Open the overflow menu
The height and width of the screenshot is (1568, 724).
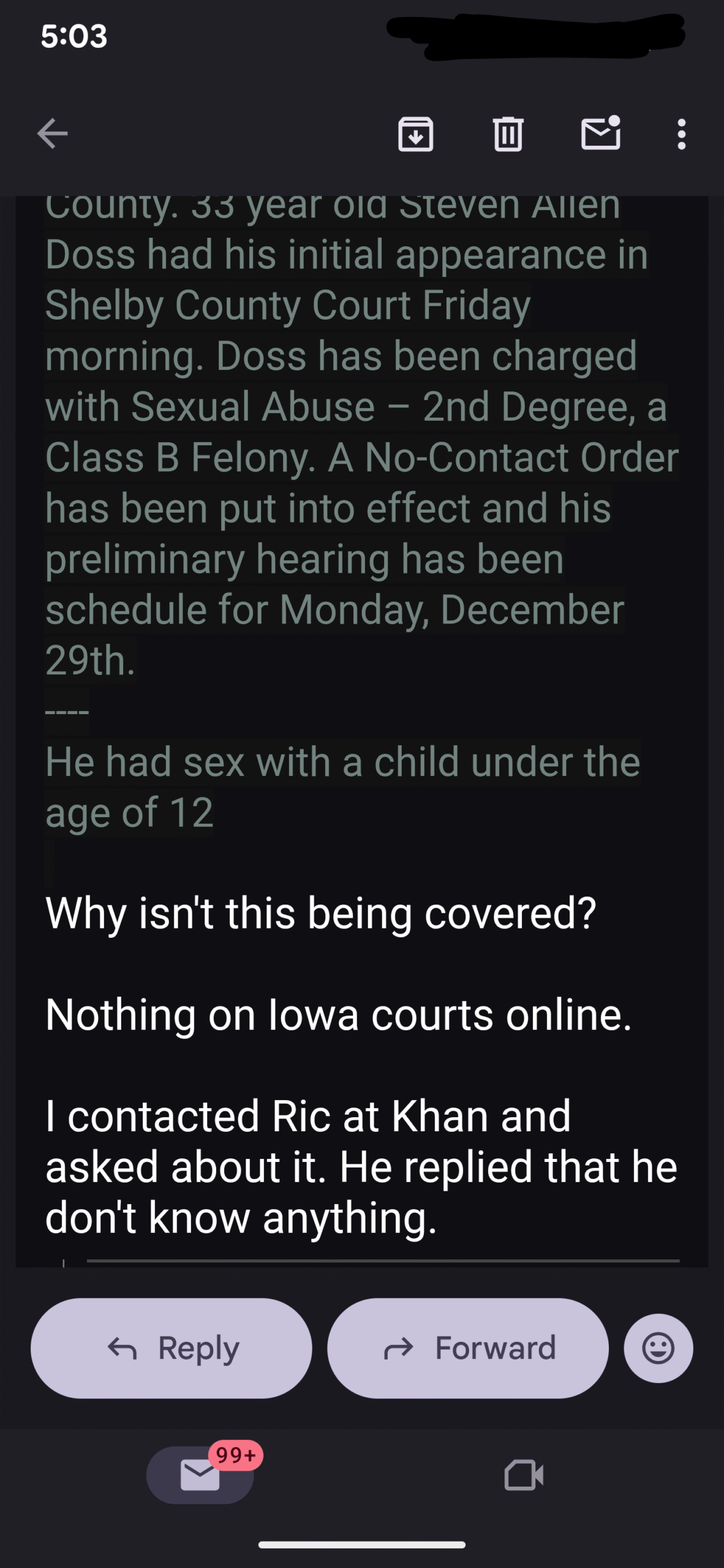pyautogui.click(x=681, y=134)
